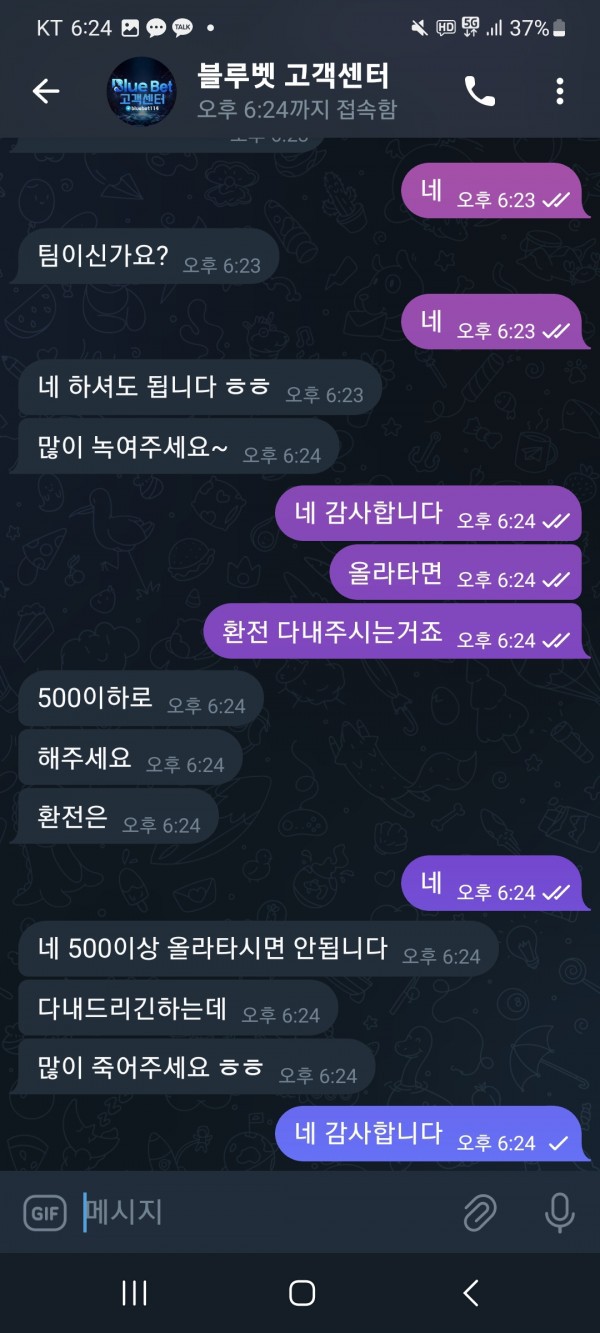Tap the system home button

[x=301, y=1293]
